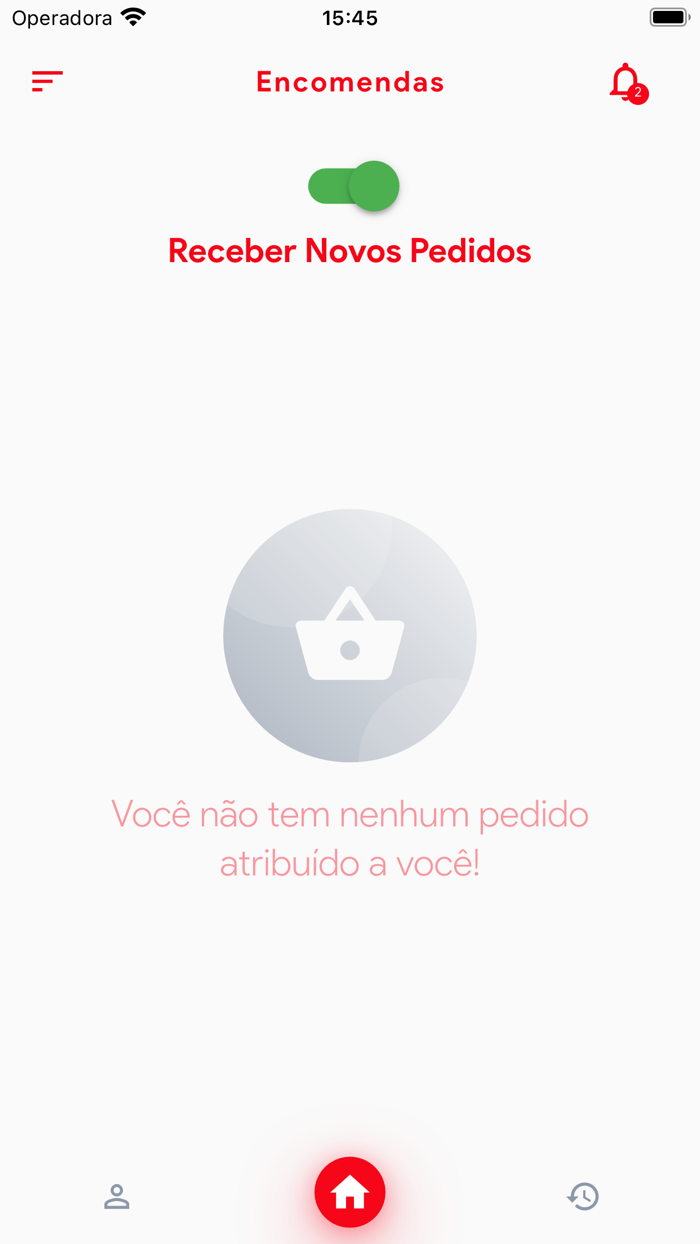Viewport: 700px width, 1244px height.
Task: Go to the profile tab
Action: coord(117,1196)
